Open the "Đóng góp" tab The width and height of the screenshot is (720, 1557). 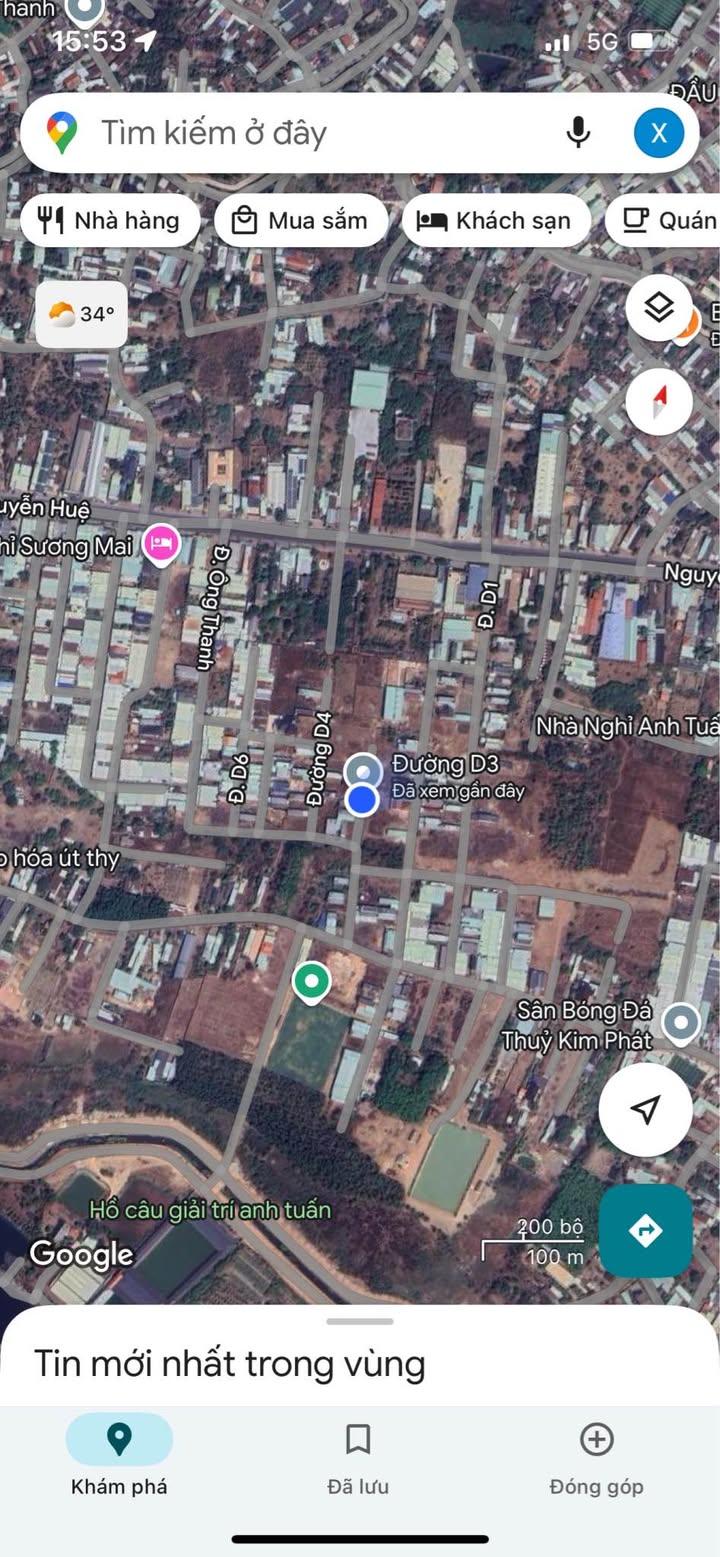pyautogui.click(x=596, y=1456)
